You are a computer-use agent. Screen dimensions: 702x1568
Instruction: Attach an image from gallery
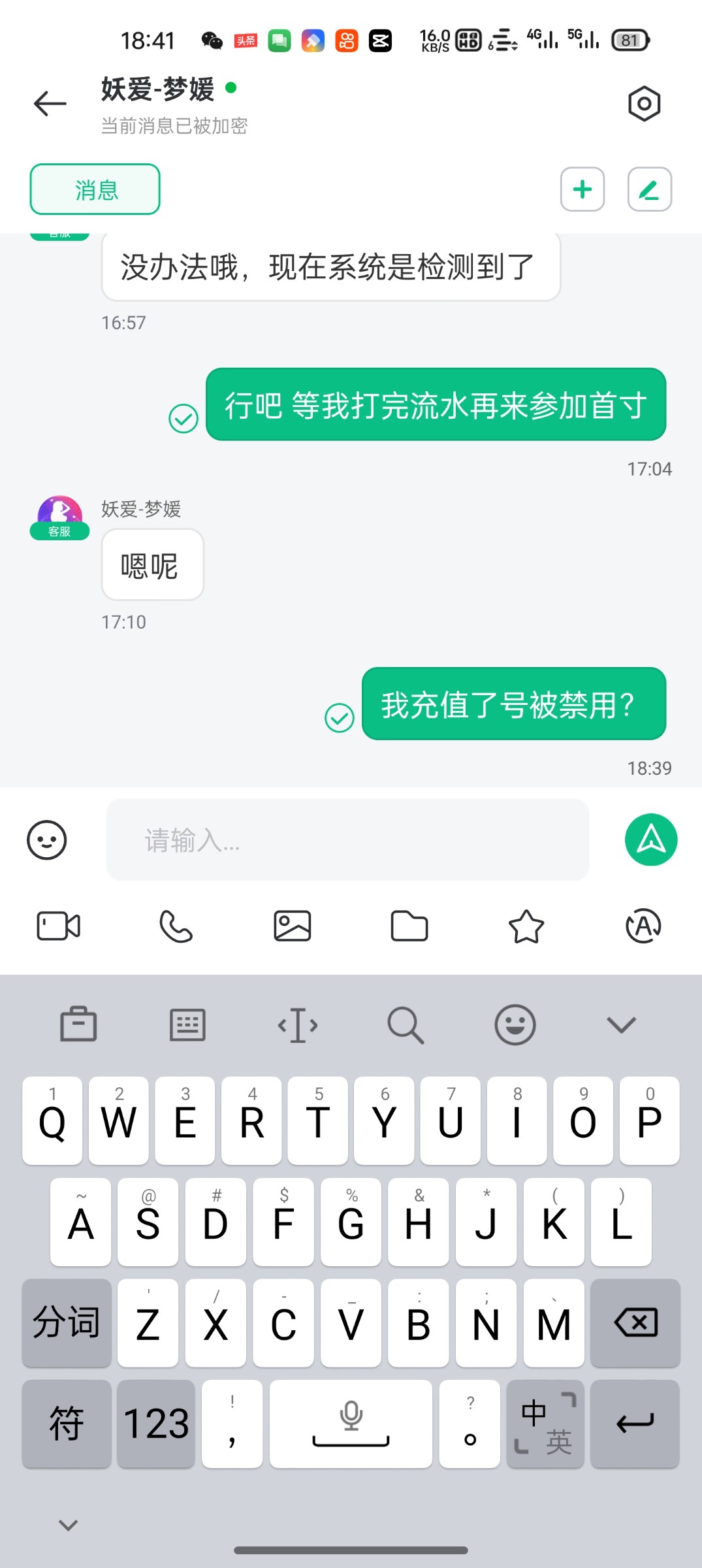[292, 926]
